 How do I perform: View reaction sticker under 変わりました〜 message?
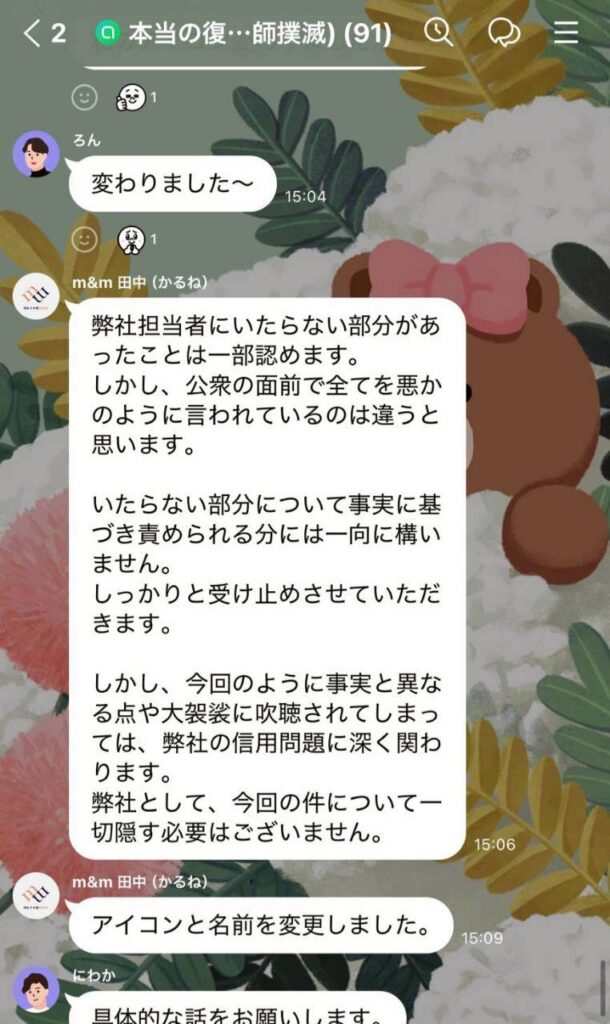click(x=131, y=239)
